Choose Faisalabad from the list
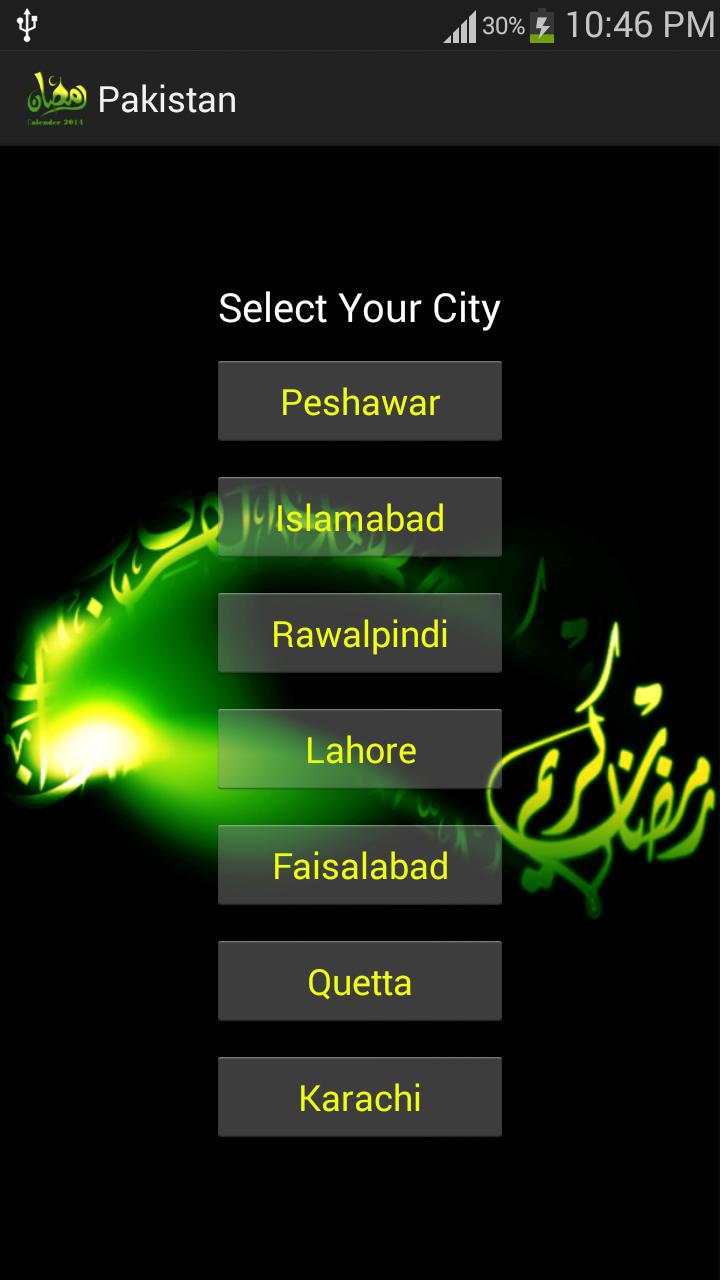Image resolution: width=720 pixels, height=1280 pixels. (360, 864)
